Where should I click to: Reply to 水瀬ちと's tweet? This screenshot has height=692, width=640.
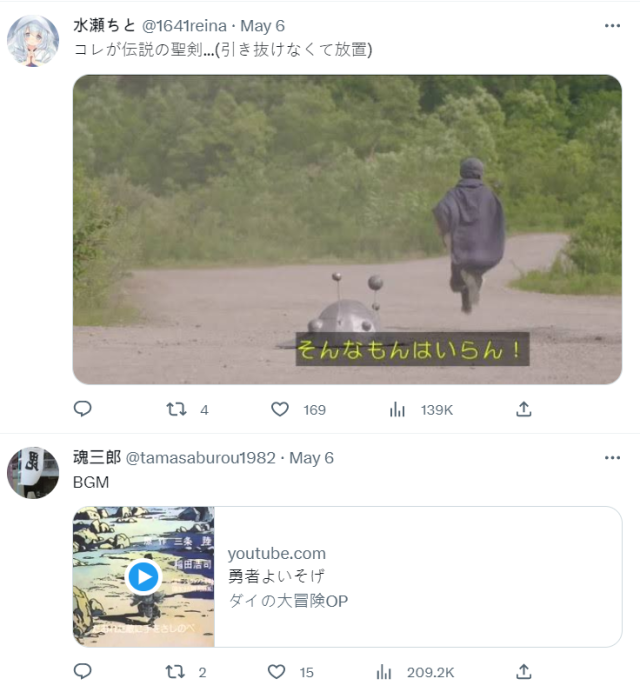click(x=83, y=409)
